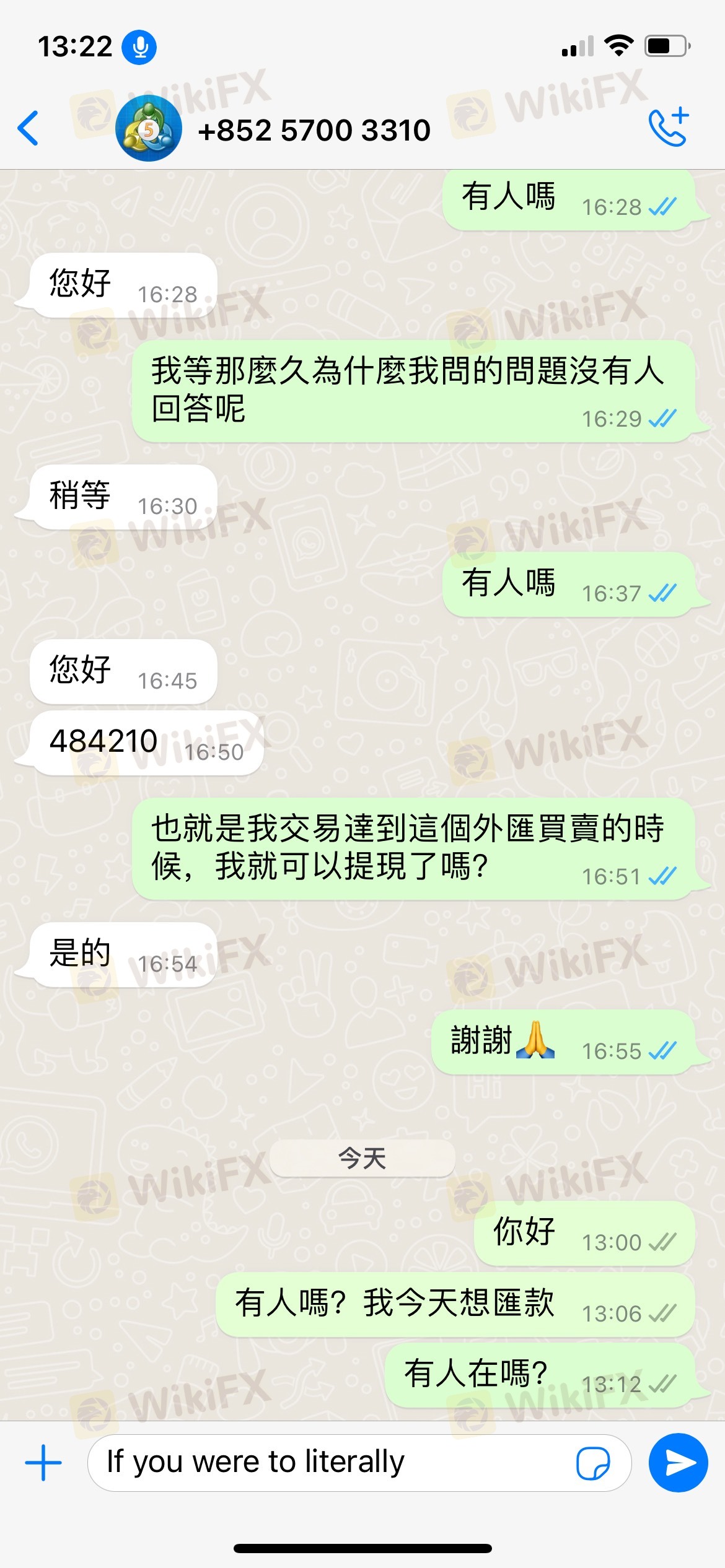
Task: Focus the message text field
Action: point(335,1463)
